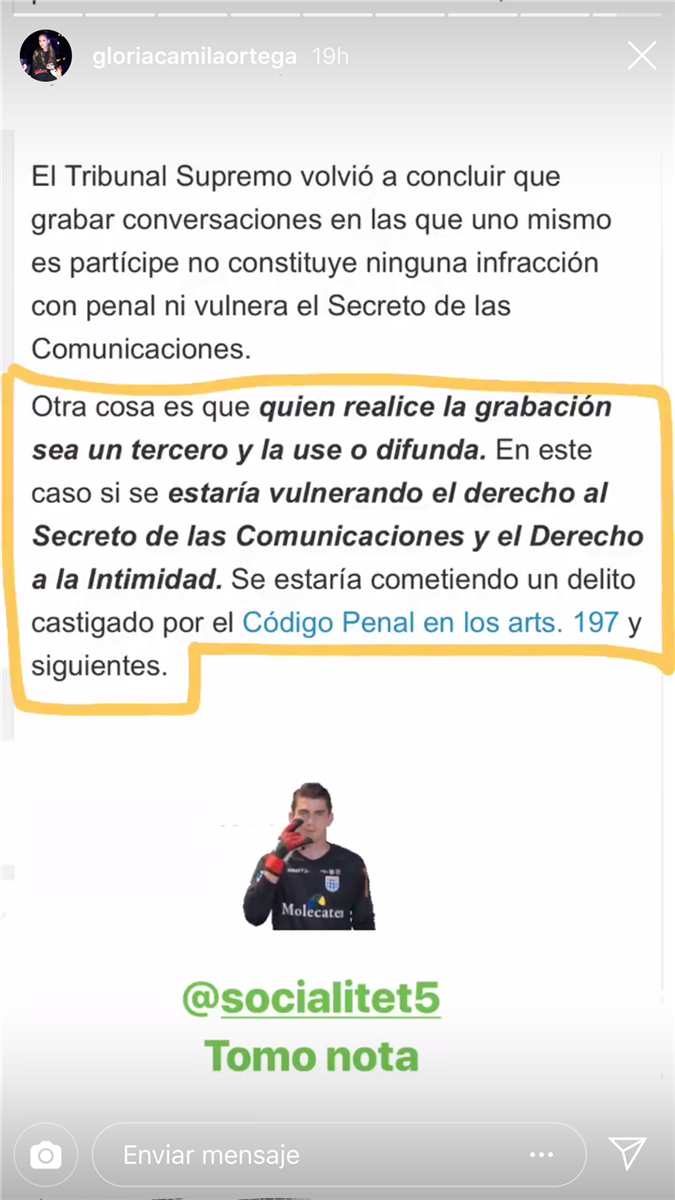The width and height of the screenshot is (675, 1200).
Task: Open the gloriacamilaortega username
Action: [194, 56]
